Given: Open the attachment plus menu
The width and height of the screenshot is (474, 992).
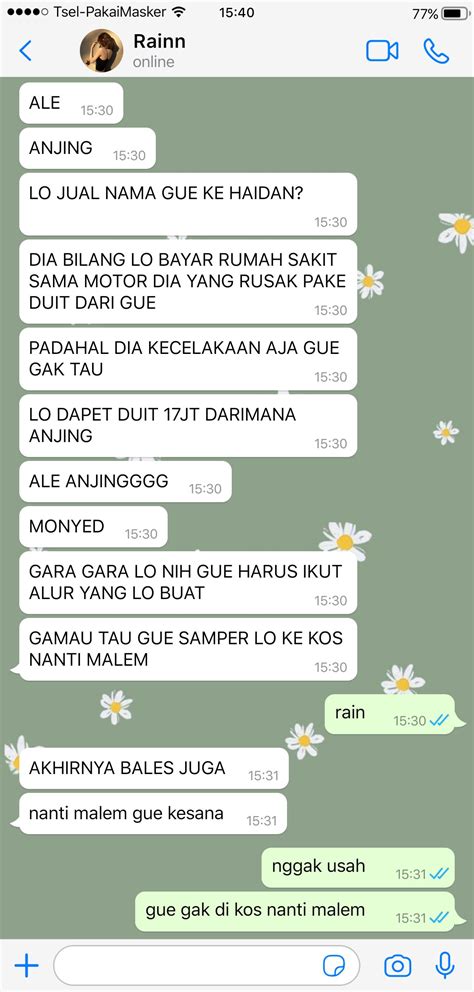Looking at the screenshot, I should pyautogui.click(x=27, y=965).
